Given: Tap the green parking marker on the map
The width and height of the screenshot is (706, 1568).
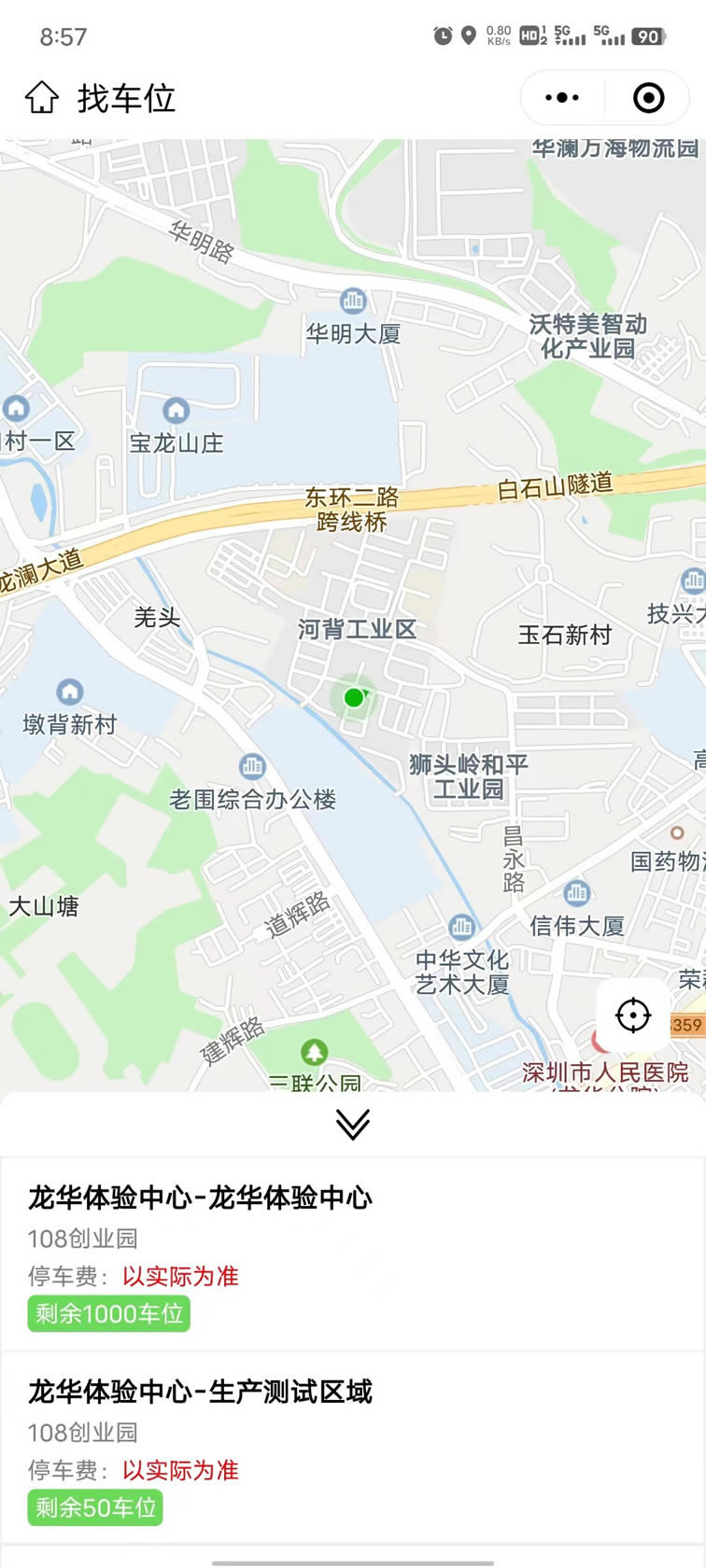Looking at the screenshot, I should (353, 697).
